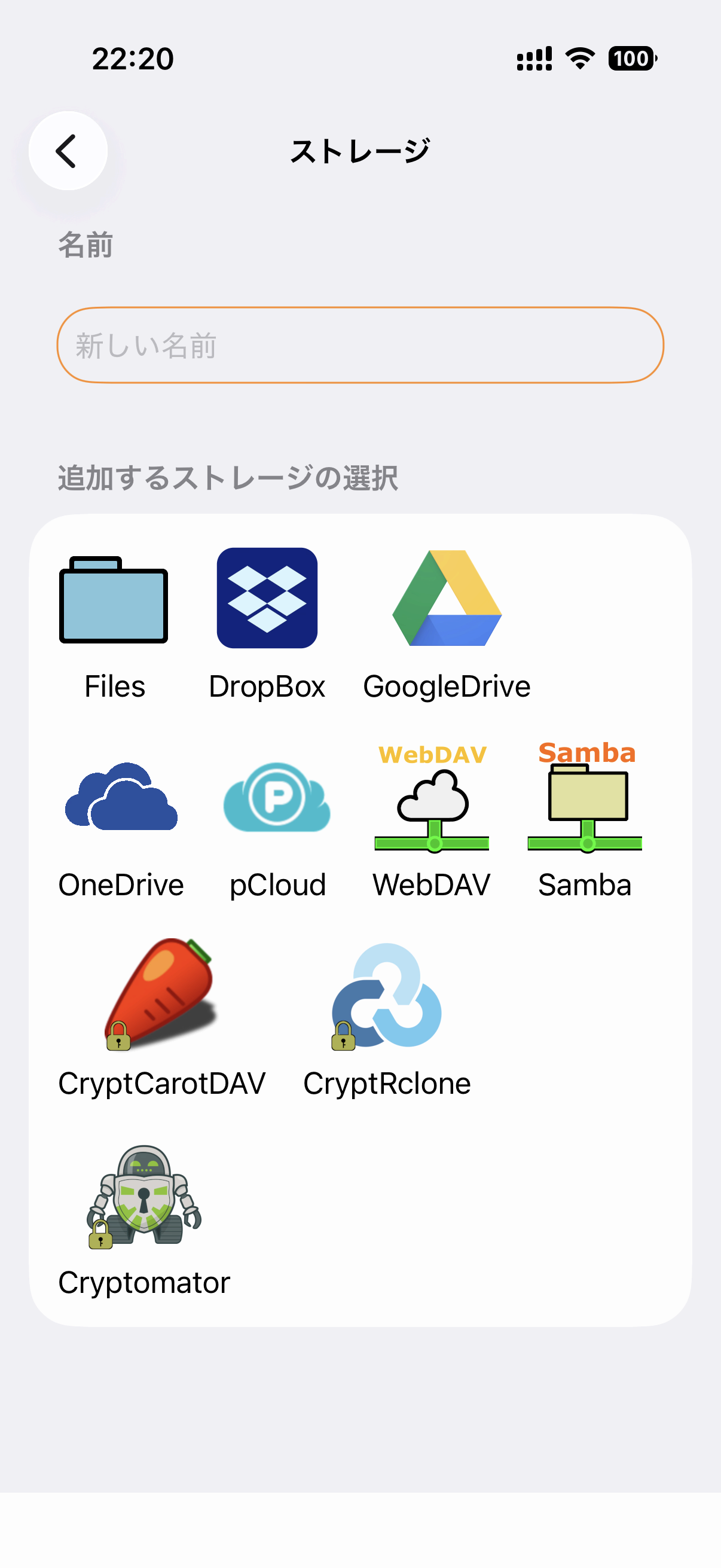The image size is (721, 1568).
Task: Select pCloud storage
Action: (x=277, y=822)
